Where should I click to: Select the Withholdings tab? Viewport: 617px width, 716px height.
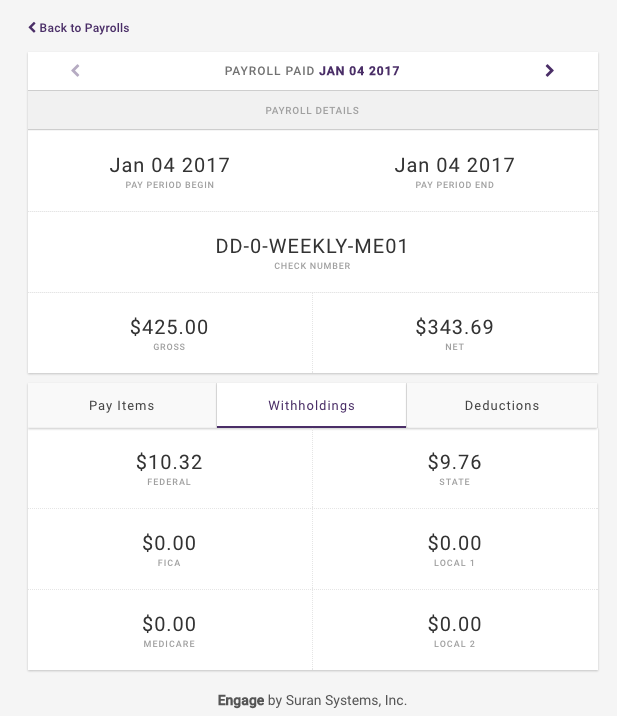(x=311, y=406)
